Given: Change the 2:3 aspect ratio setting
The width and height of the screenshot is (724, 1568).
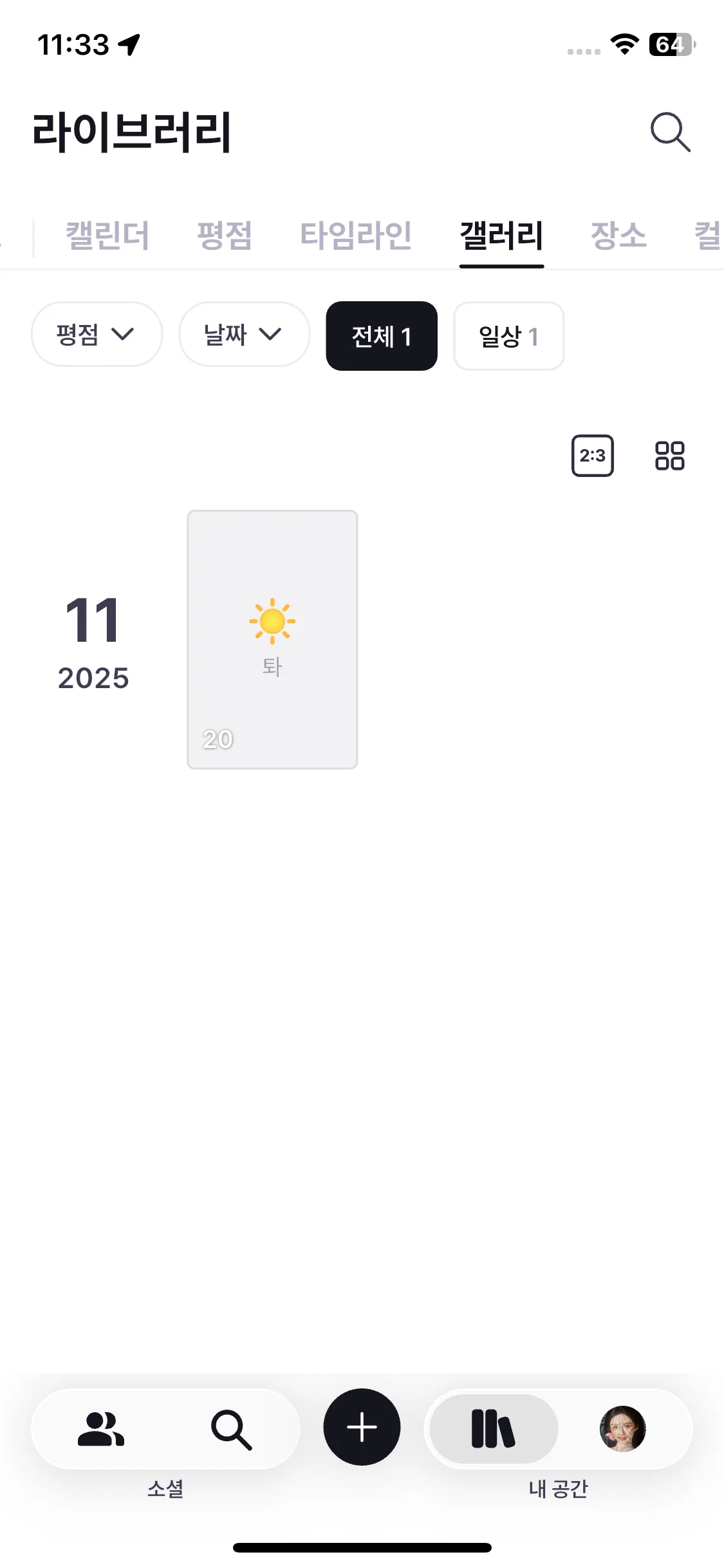Looking at the screenshot, I should (592, 456).
